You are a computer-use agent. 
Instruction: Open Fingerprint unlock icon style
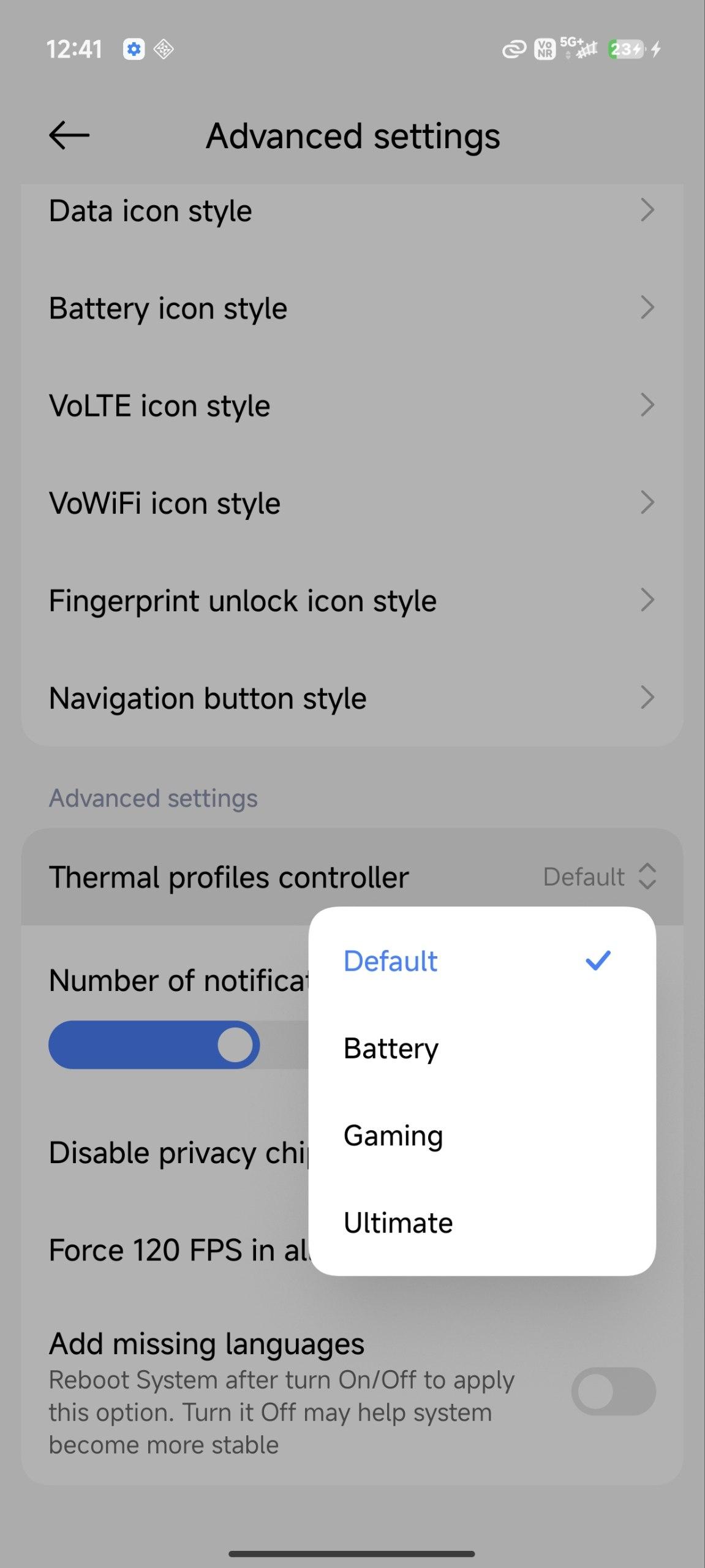[x=352, y=600]
